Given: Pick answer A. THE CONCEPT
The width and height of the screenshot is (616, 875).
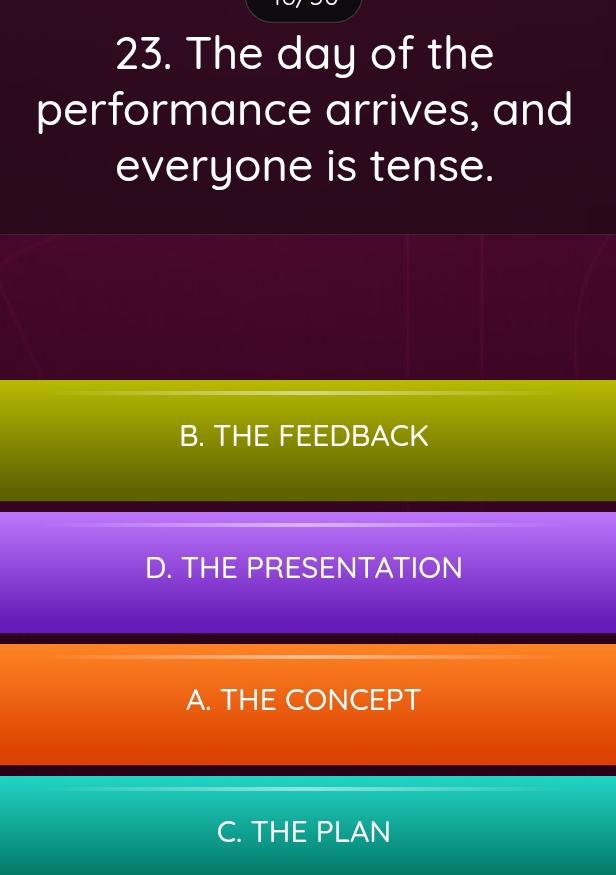Looking at the screenshot, I should [x=305, y=701].
